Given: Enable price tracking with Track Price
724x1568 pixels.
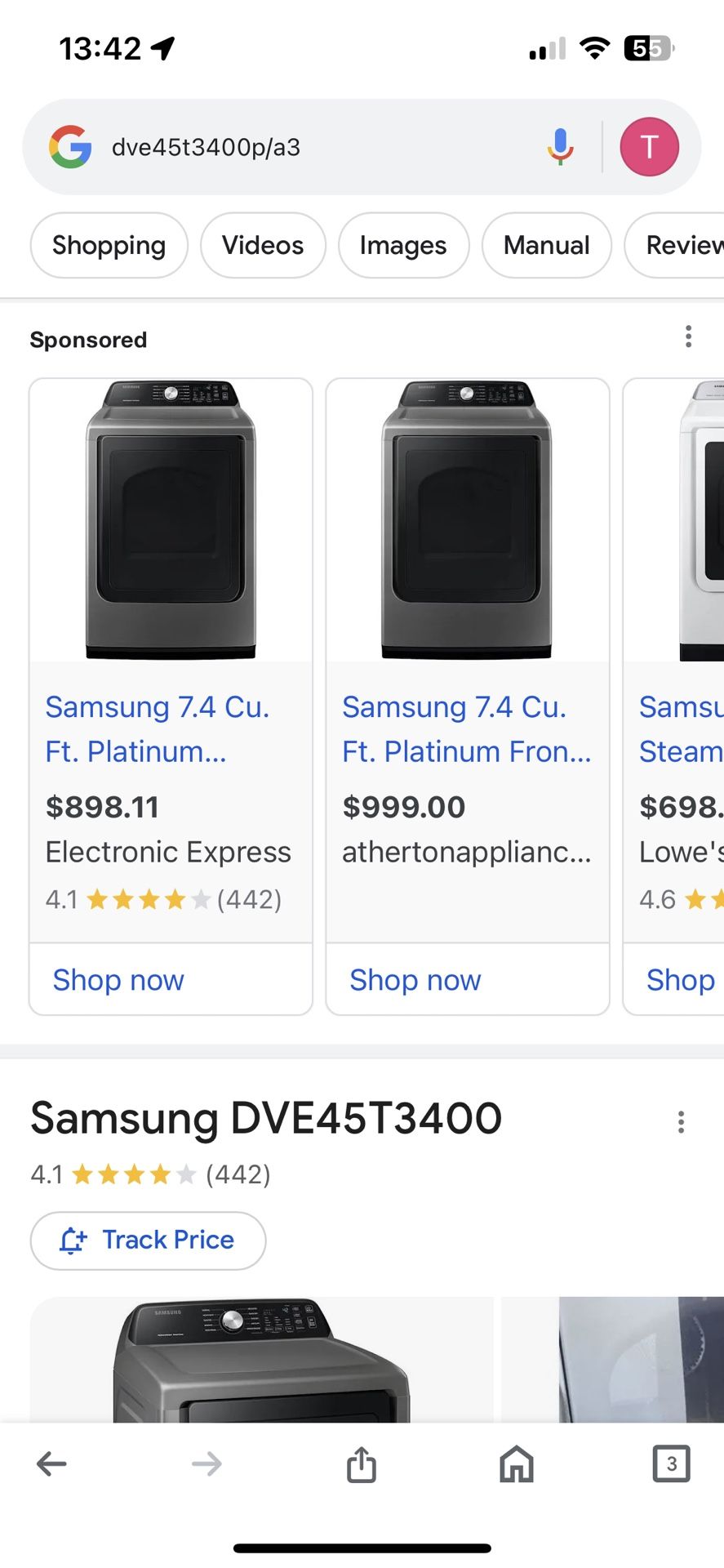Looking at the screenshot, I should coord(147,1241).
